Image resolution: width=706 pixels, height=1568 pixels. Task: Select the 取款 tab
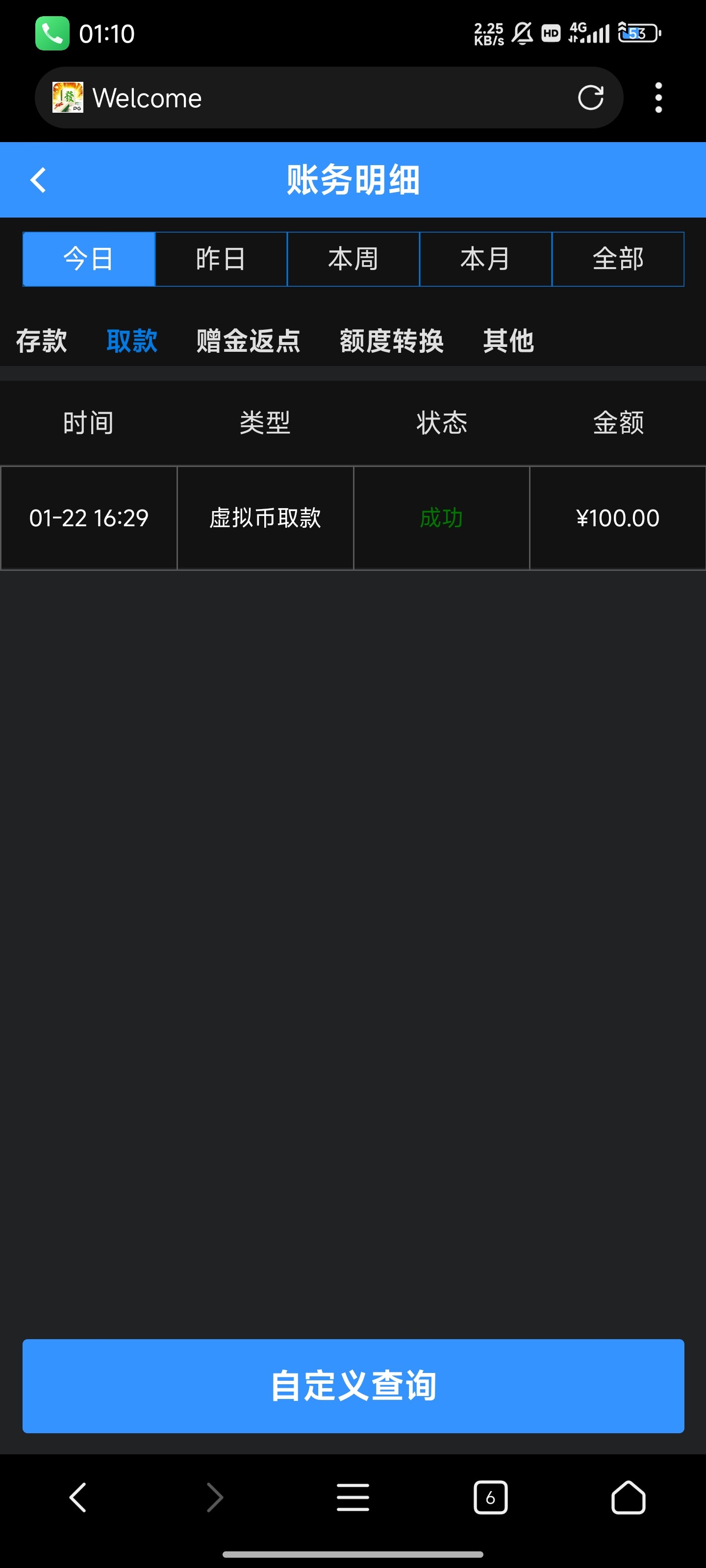tap(131, 341)
